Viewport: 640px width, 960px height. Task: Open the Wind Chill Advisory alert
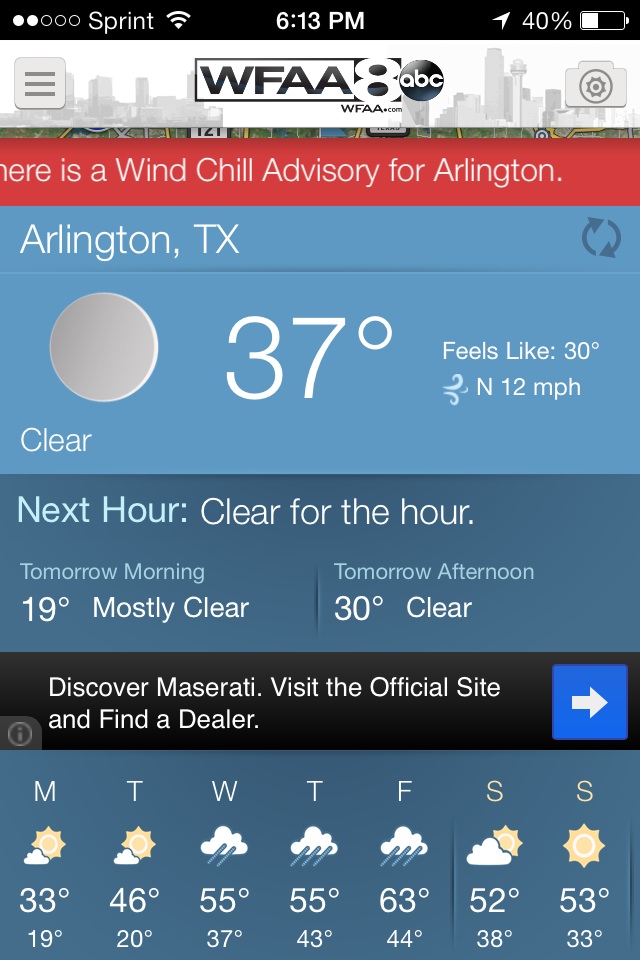[x=320, y=171]
